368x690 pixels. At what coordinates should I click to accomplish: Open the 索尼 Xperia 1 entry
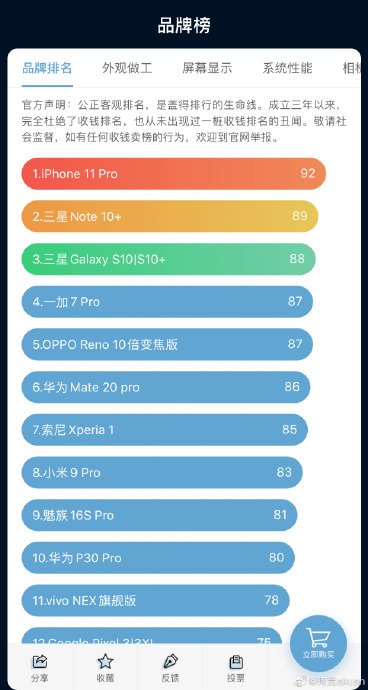click(x=164, y=430)
